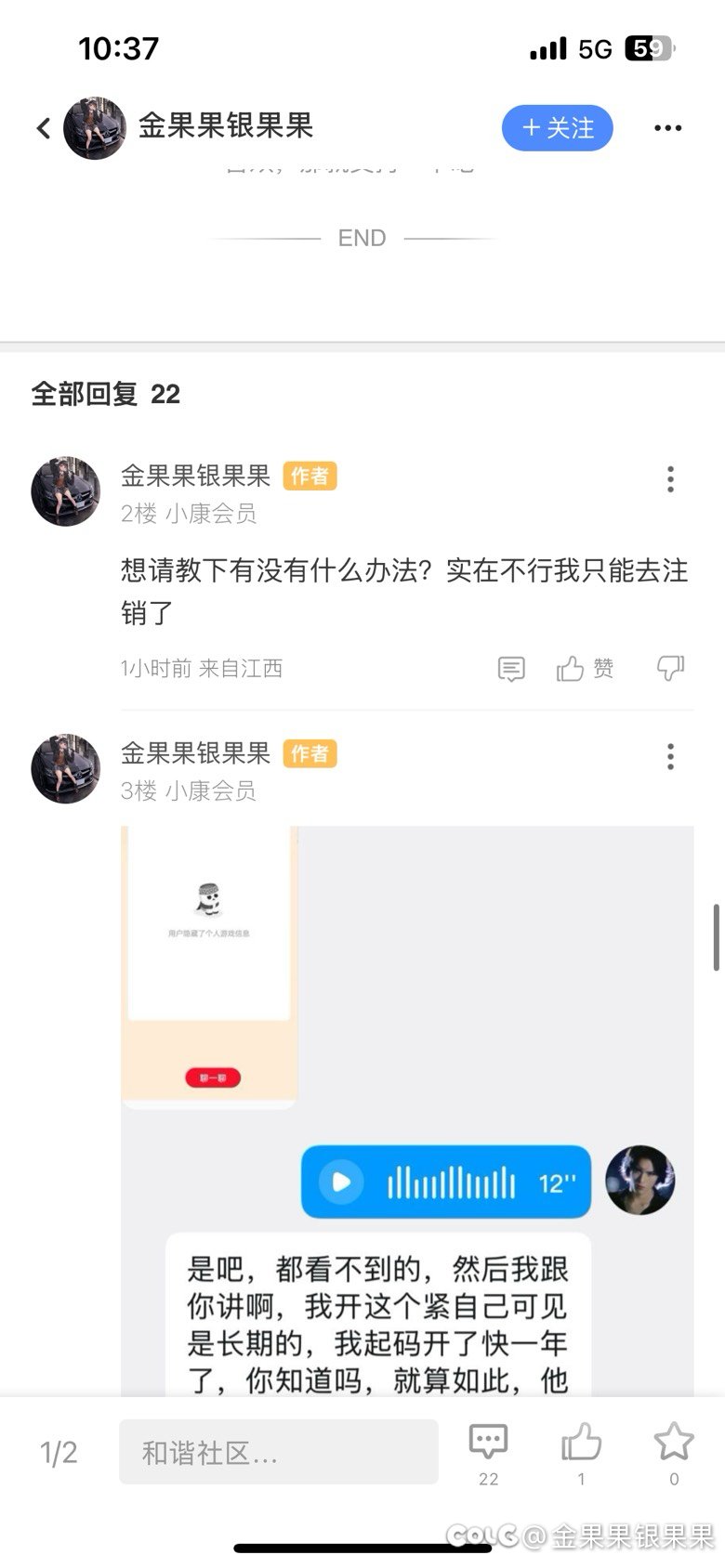This screenshot has height=1568, width=725.
Task: Open the comments icon showing 22
Action: [488, 1454]
